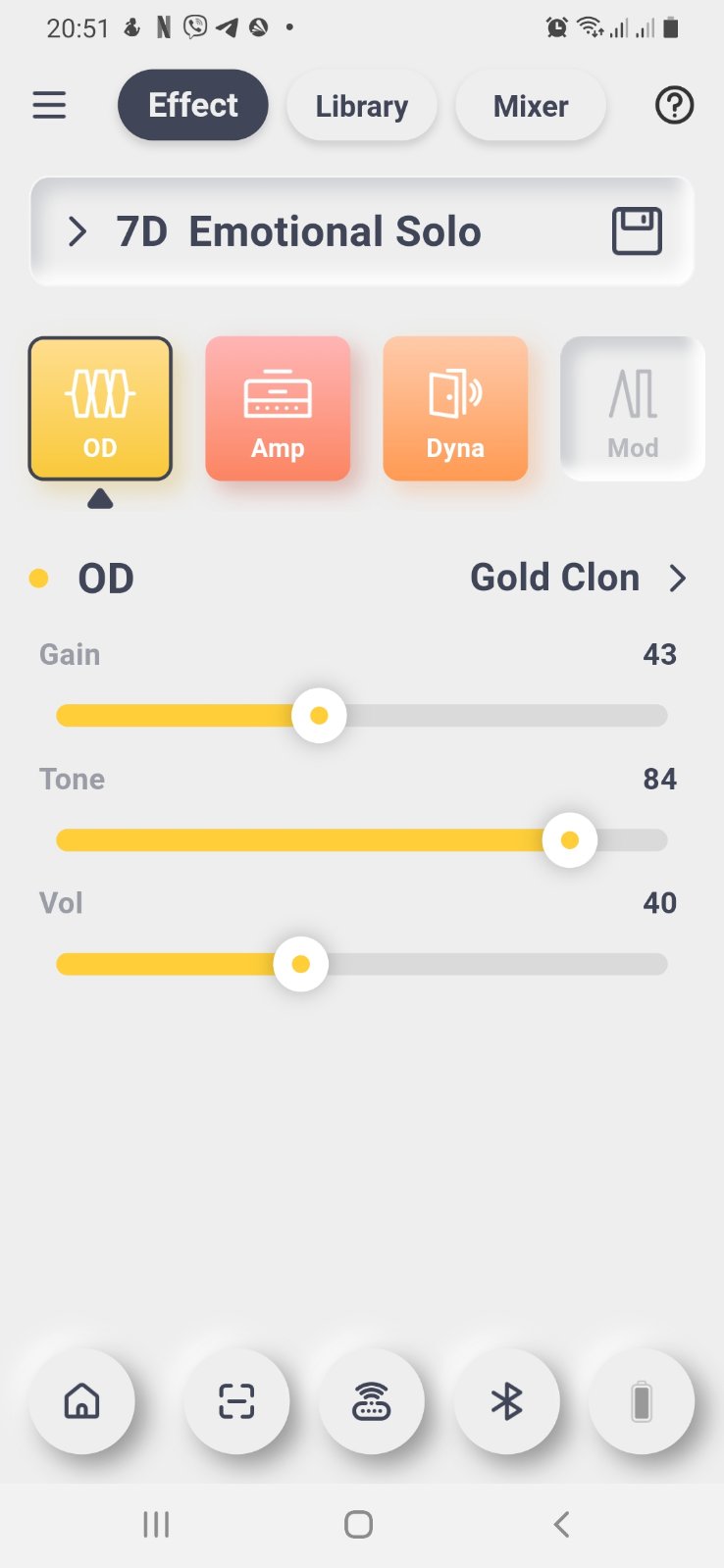The height and width of the screenshot is (1568, 724).
Task: Tap the Gain slider track
Action: tap(491, 716)
